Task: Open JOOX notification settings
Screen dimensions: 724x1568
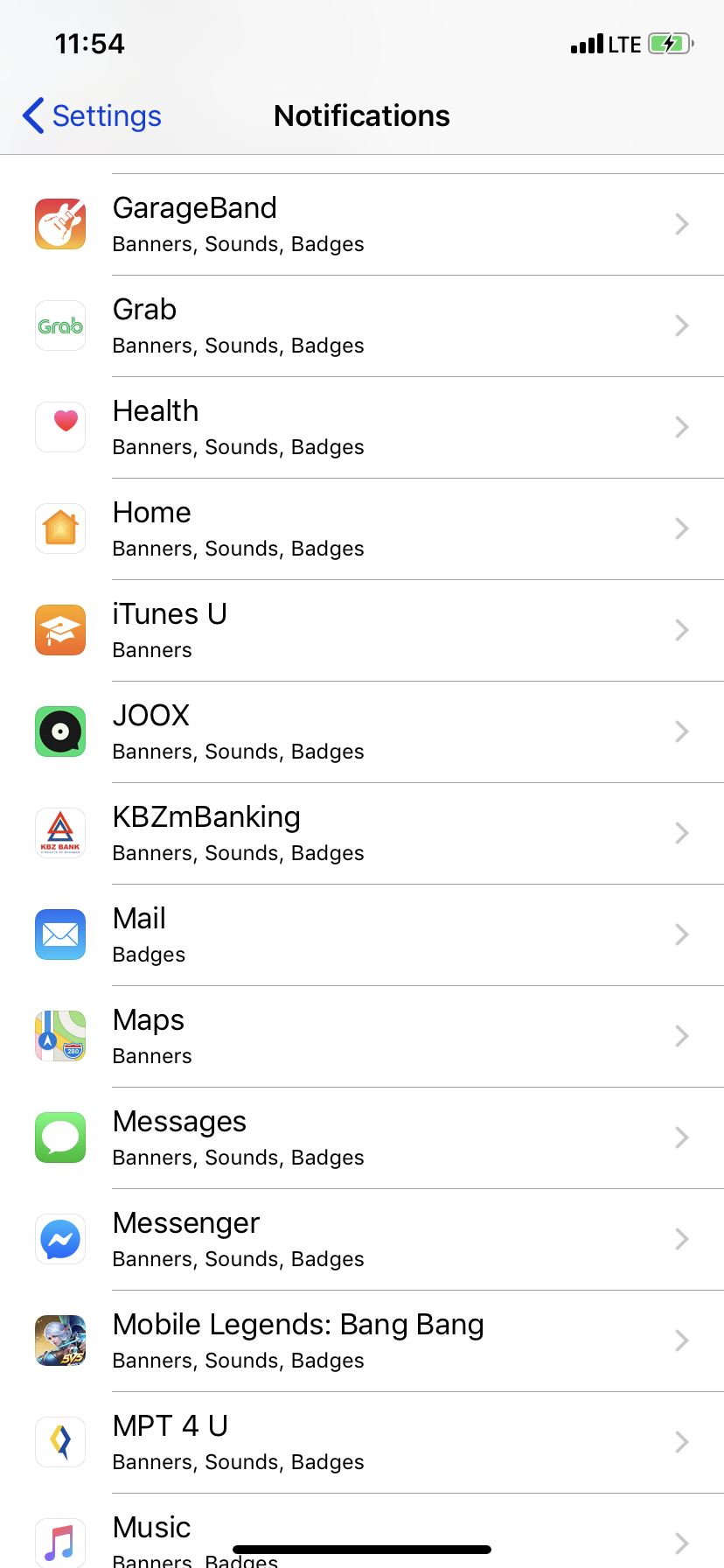Action: [362, 732]
